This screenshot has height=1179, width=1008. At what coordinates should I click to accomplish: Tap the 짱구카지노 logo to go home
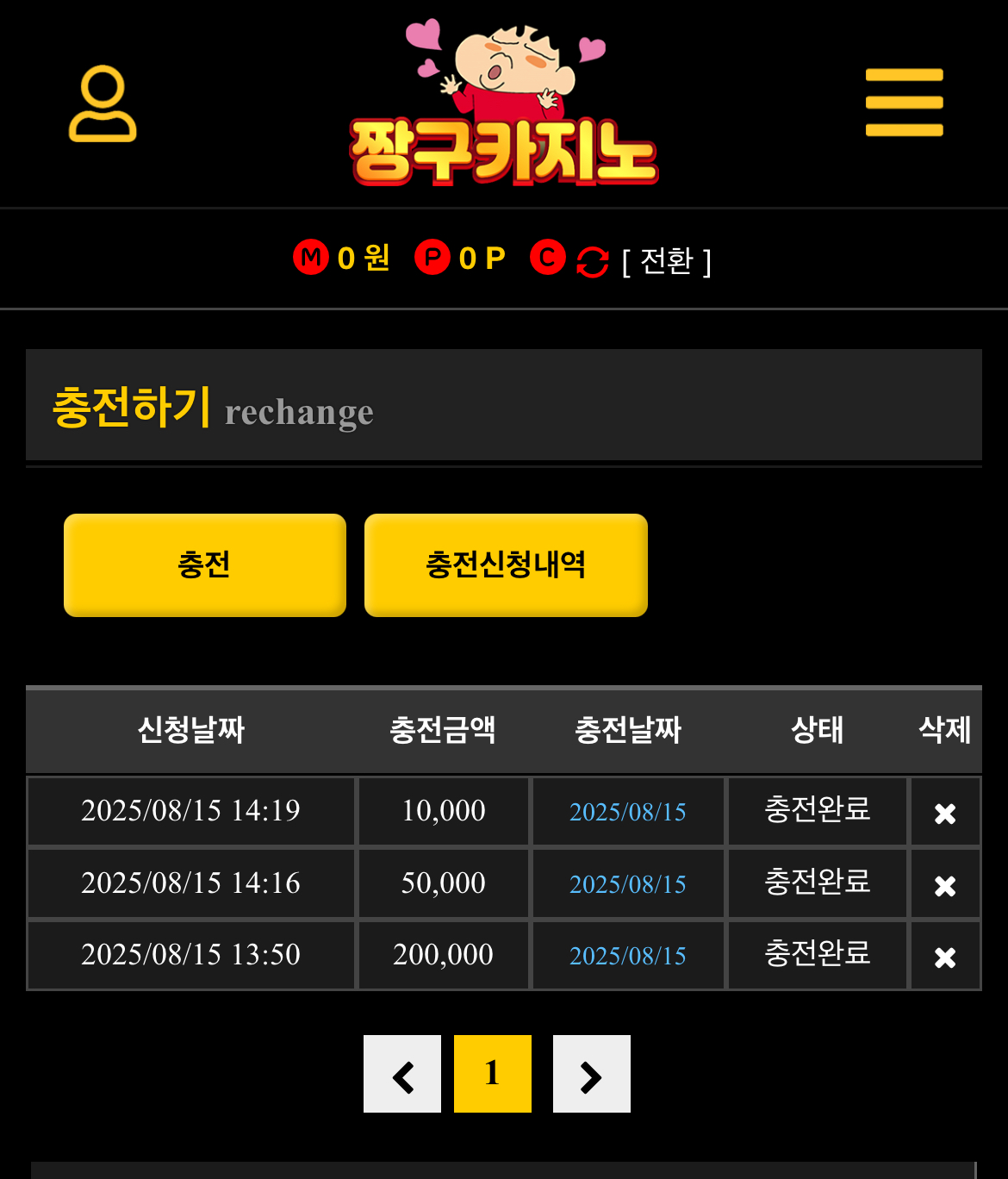click(504, 105)
